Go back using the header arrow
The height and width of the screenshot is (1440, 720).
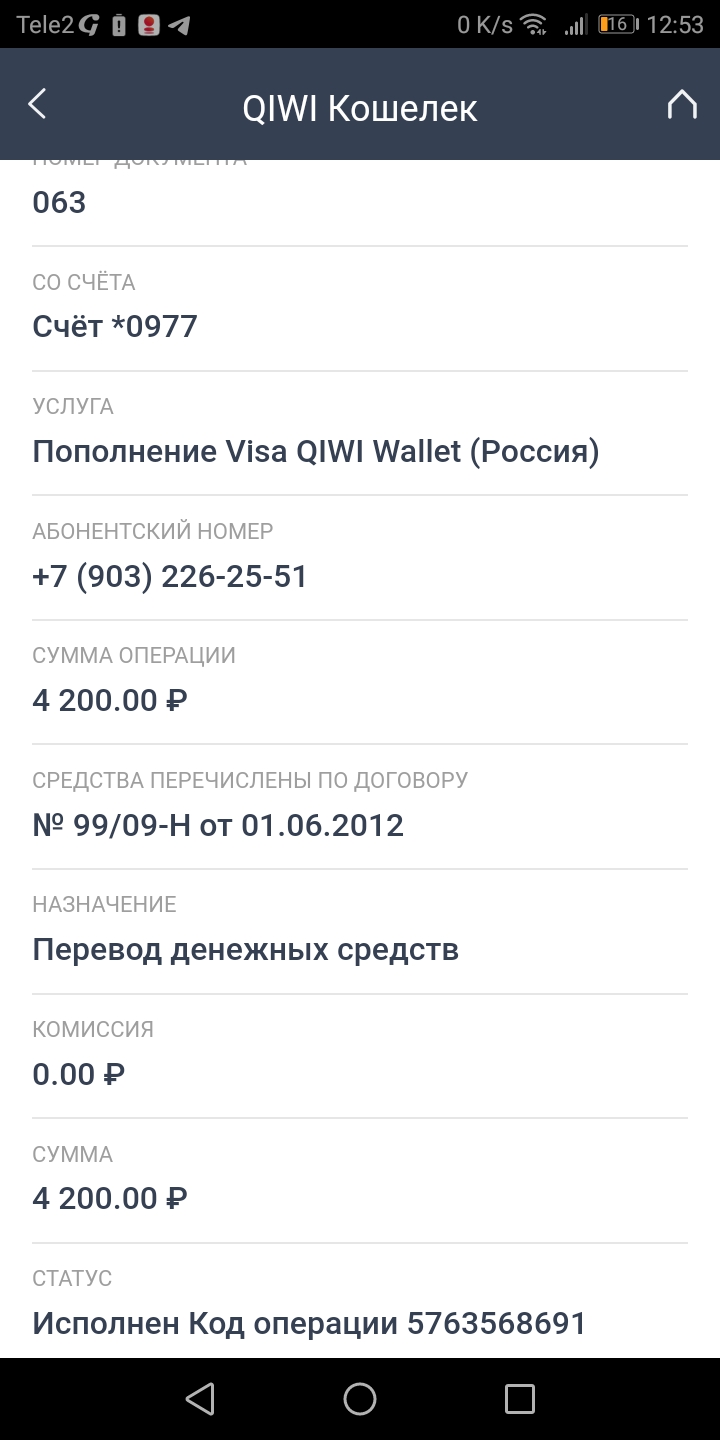[37, 104]
